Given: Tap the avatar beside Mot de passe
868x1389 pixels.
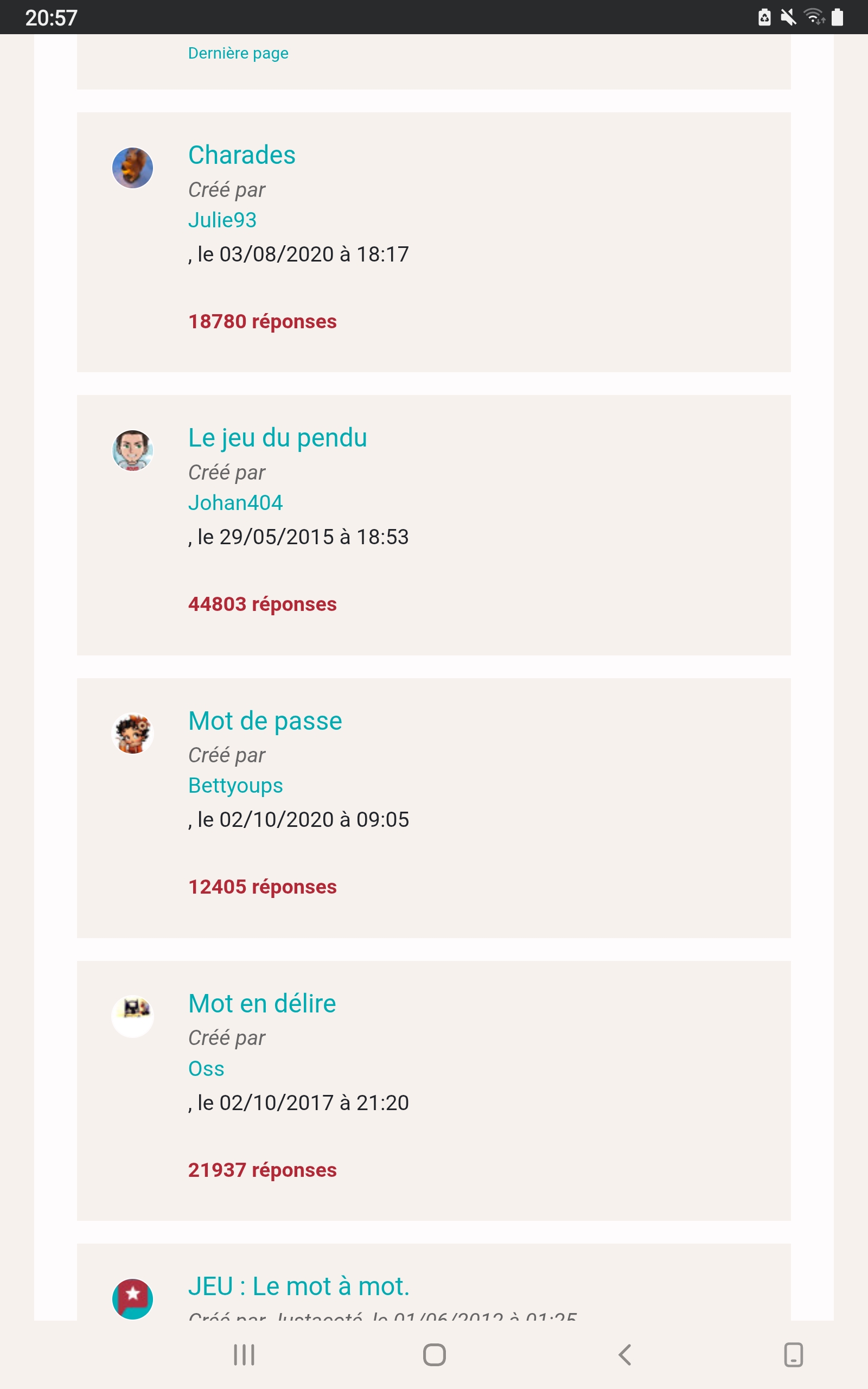Looking at the screenshot, I should pos(132,734).
